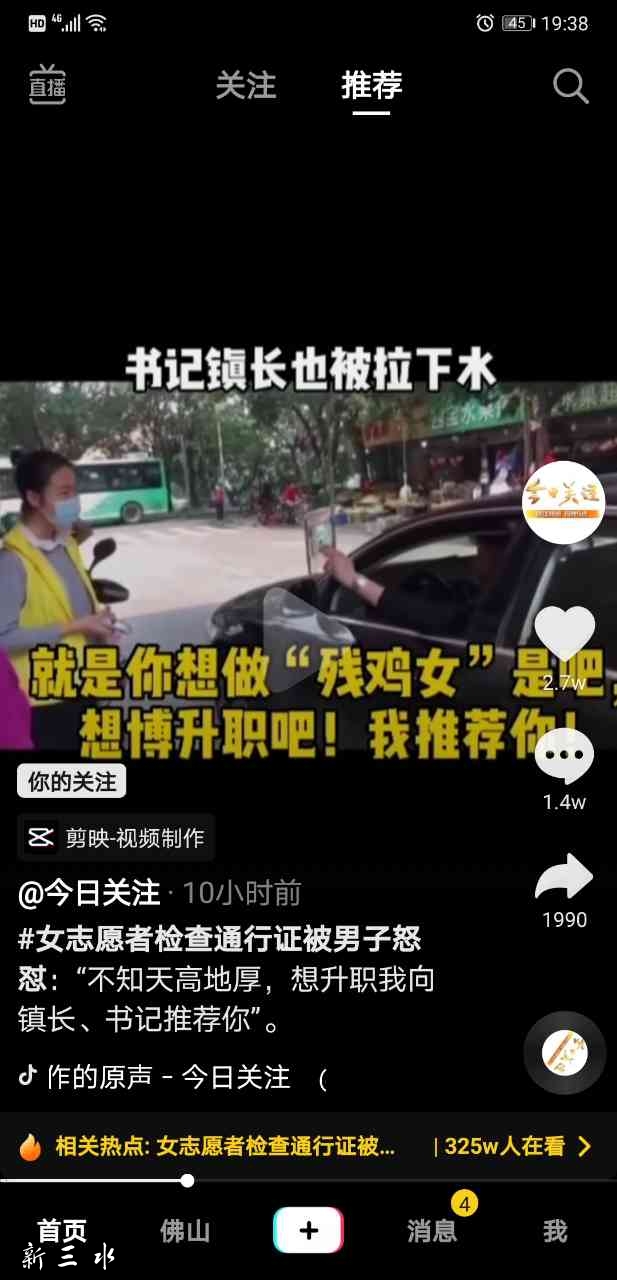Switch to the 推荐 tab
The width and height of the screenshot is (617, 1280).
pyautogui.click(x=371, y=86)
